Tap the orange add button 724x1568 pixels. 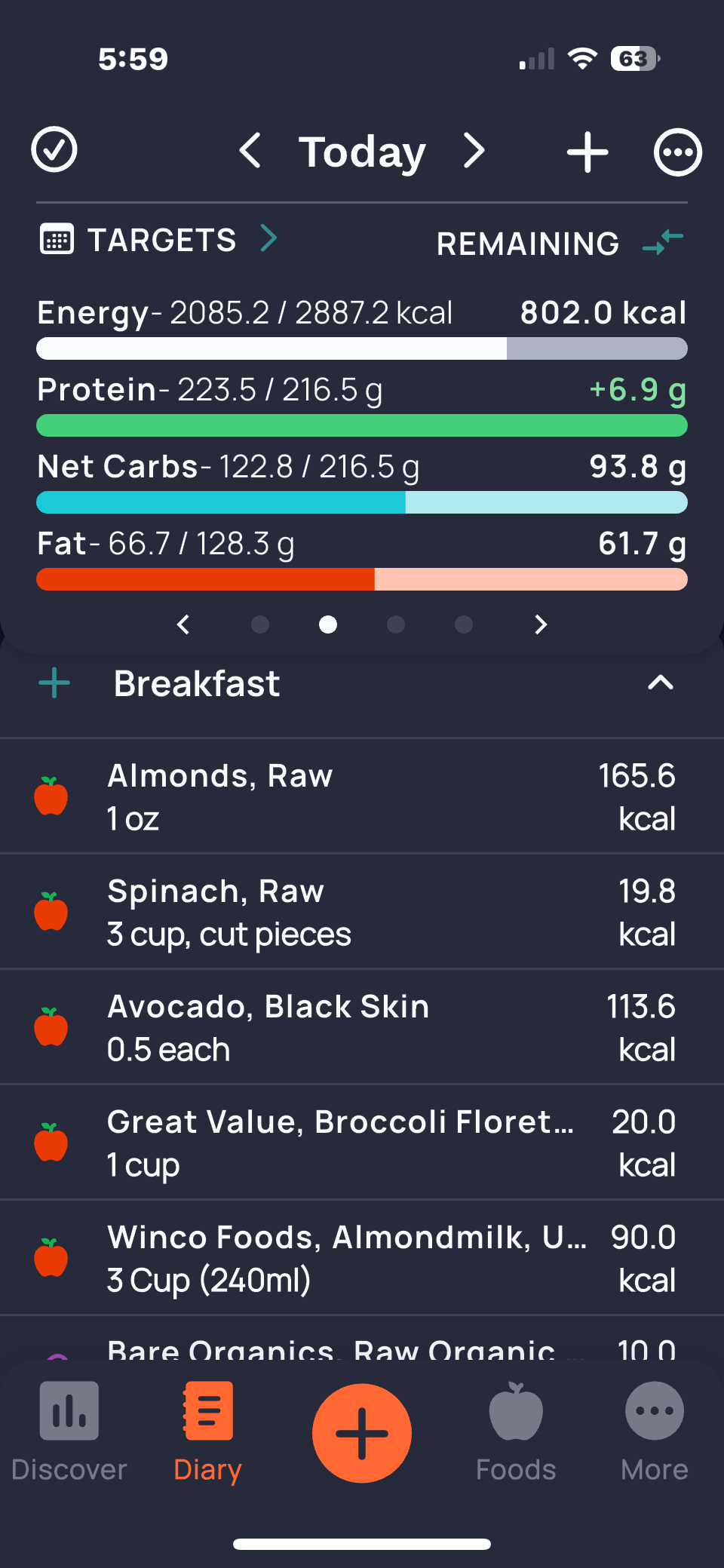coord(362,1433)
